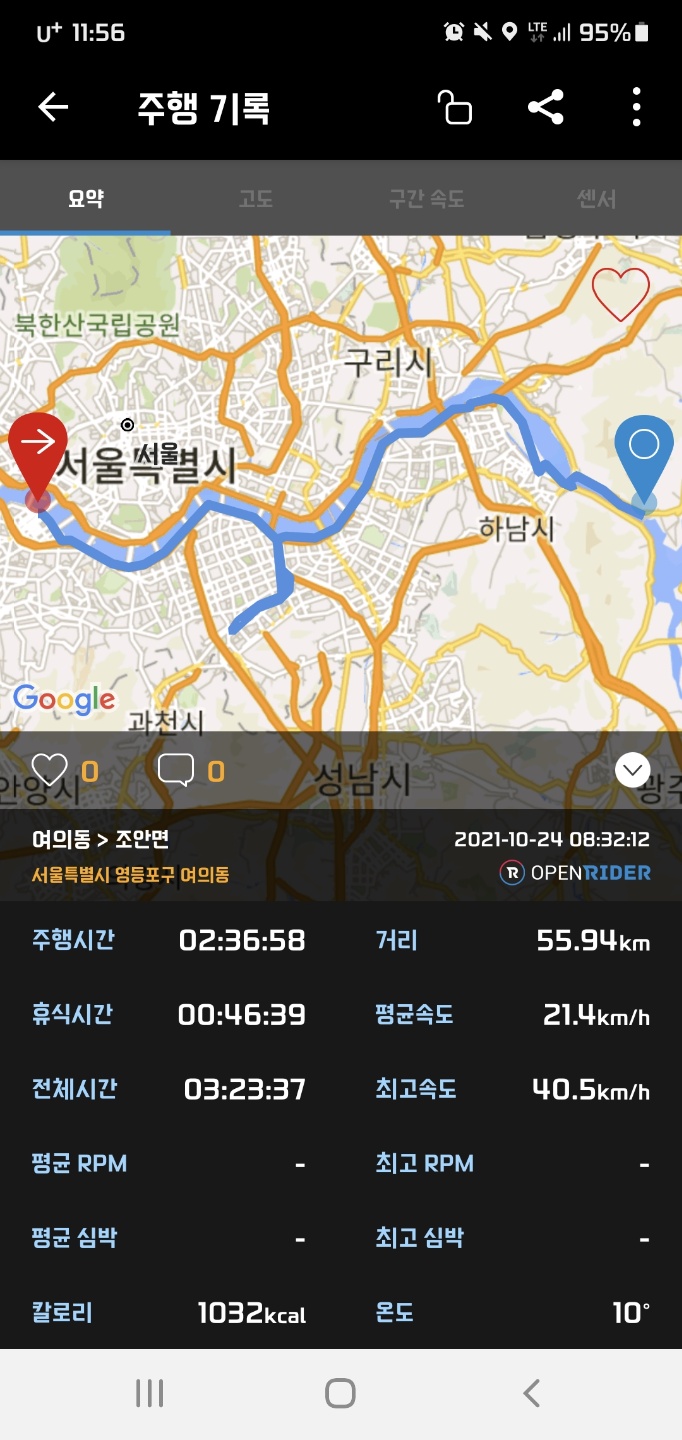This screenshot has width=682, height=1440.
Task: Open the 센서 tab
Action: (596, 198)
